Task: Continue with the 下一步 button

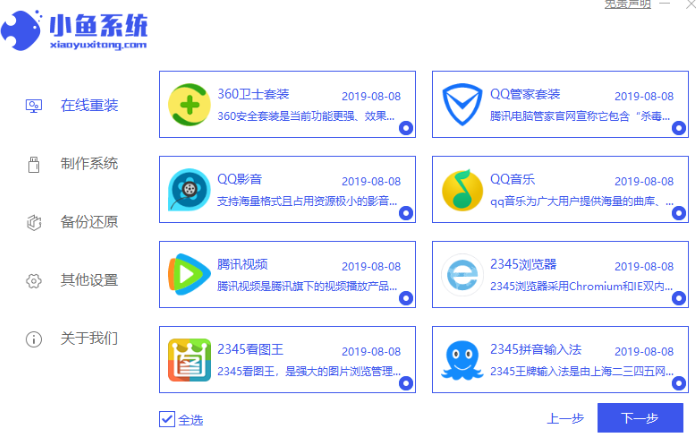Action: click(x=639, y=418)
